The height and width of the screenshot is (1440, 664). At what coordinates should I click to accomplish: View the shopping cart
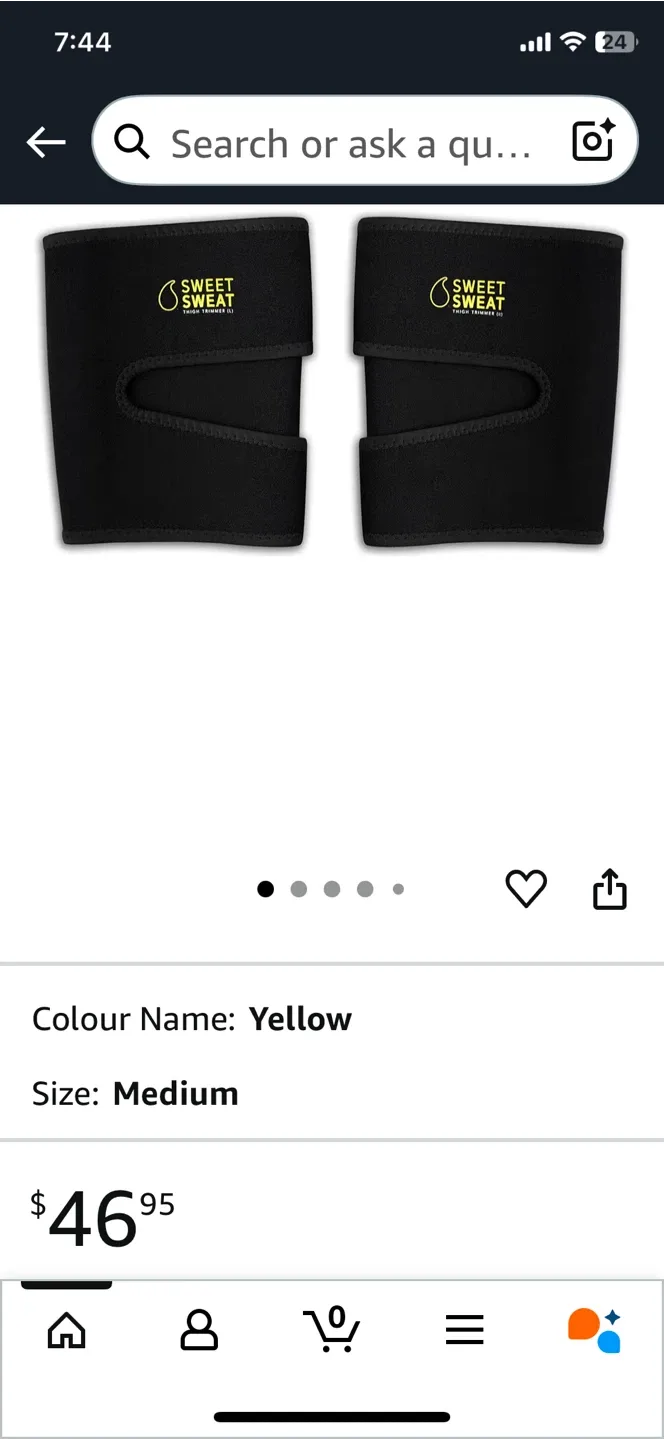(x=332, y=1330)
